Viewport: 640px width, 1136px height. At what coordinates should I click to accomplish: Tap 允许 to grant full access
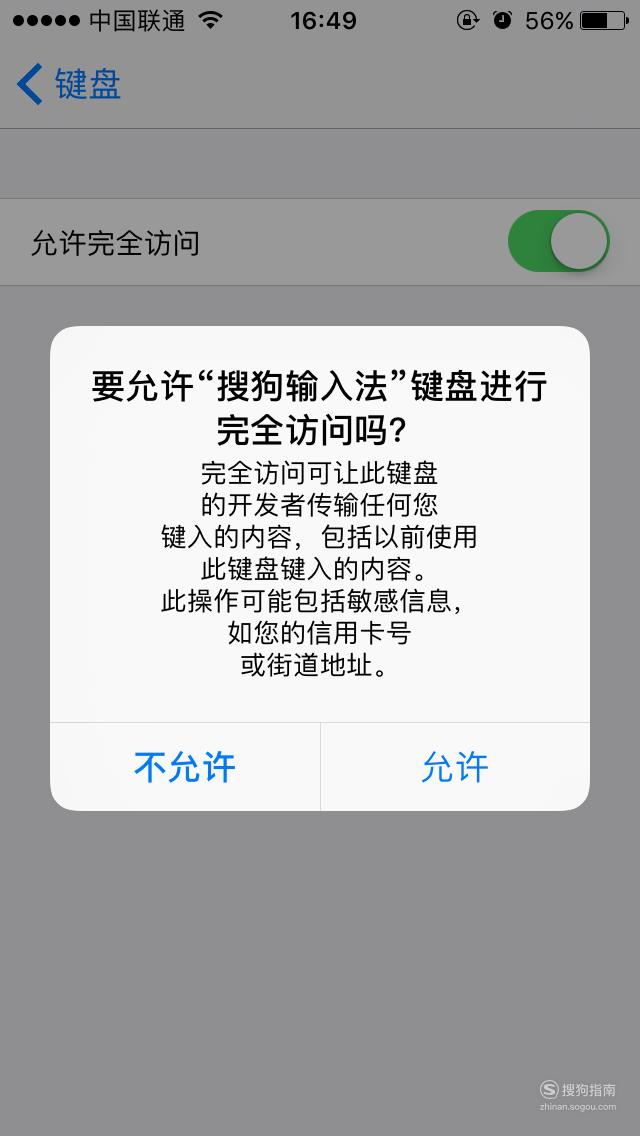(455, 767)
